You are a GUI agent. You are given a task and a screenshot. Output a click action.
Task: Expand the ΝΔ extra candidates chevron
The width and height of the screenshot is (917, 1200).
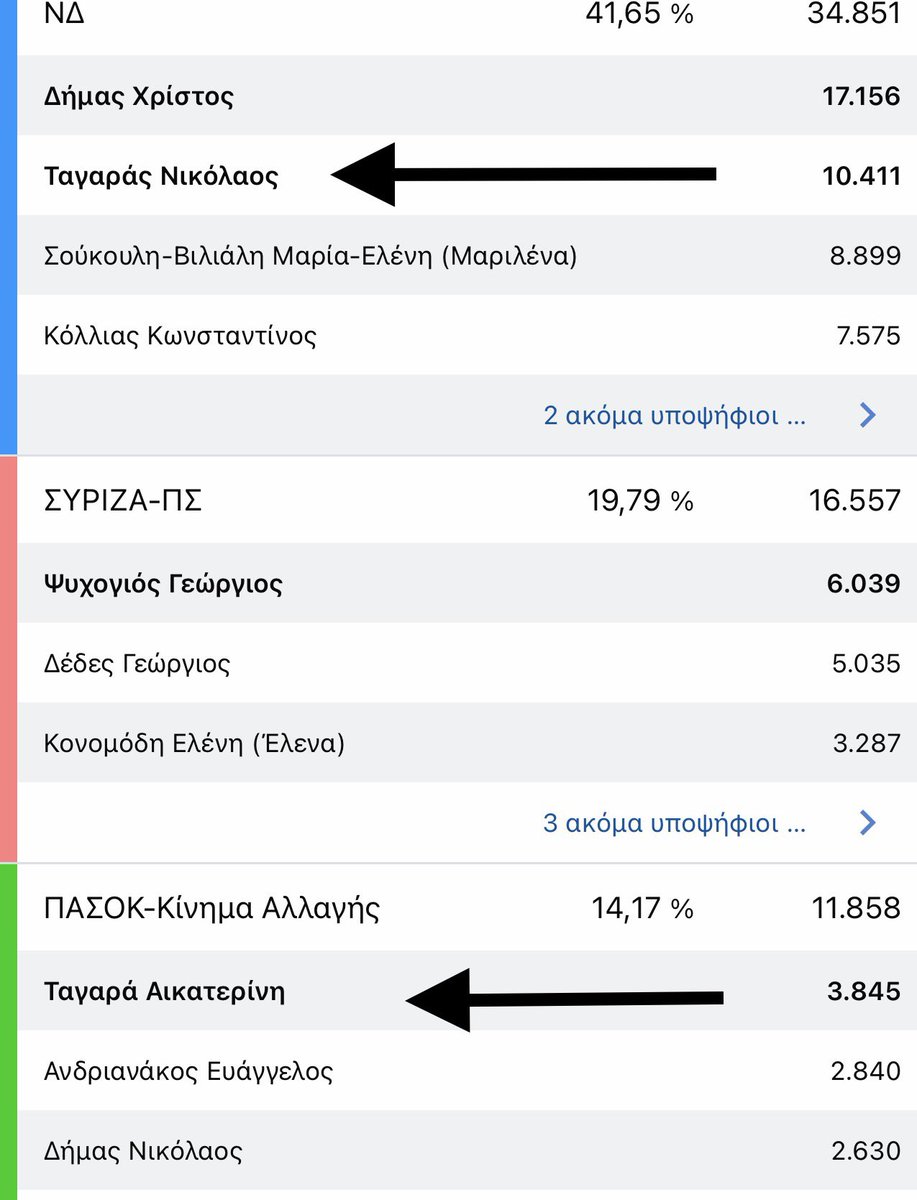click(866, 415)
